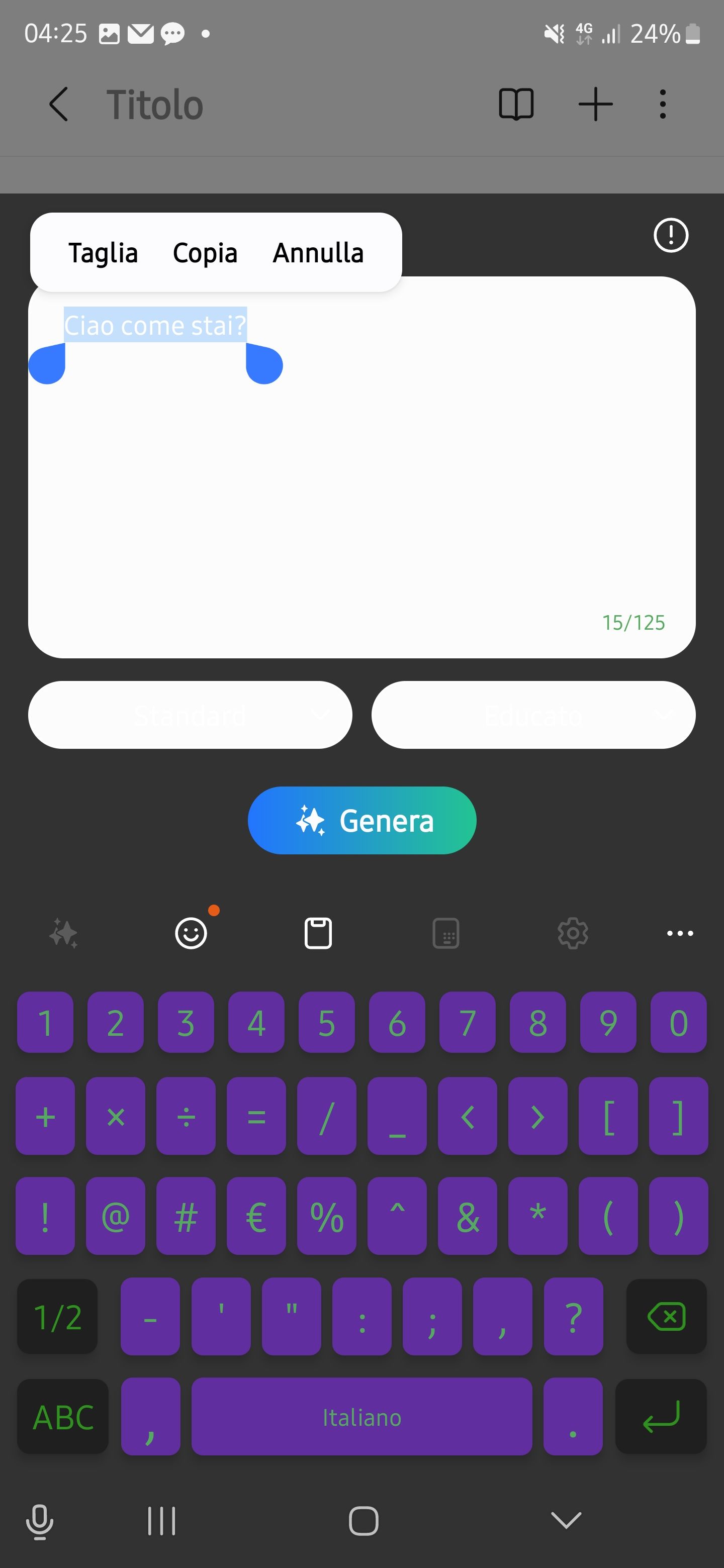Open keyboard modes icon on toolbar
The width and height of the screenshot is (724, 1568).
coord(446,933)
